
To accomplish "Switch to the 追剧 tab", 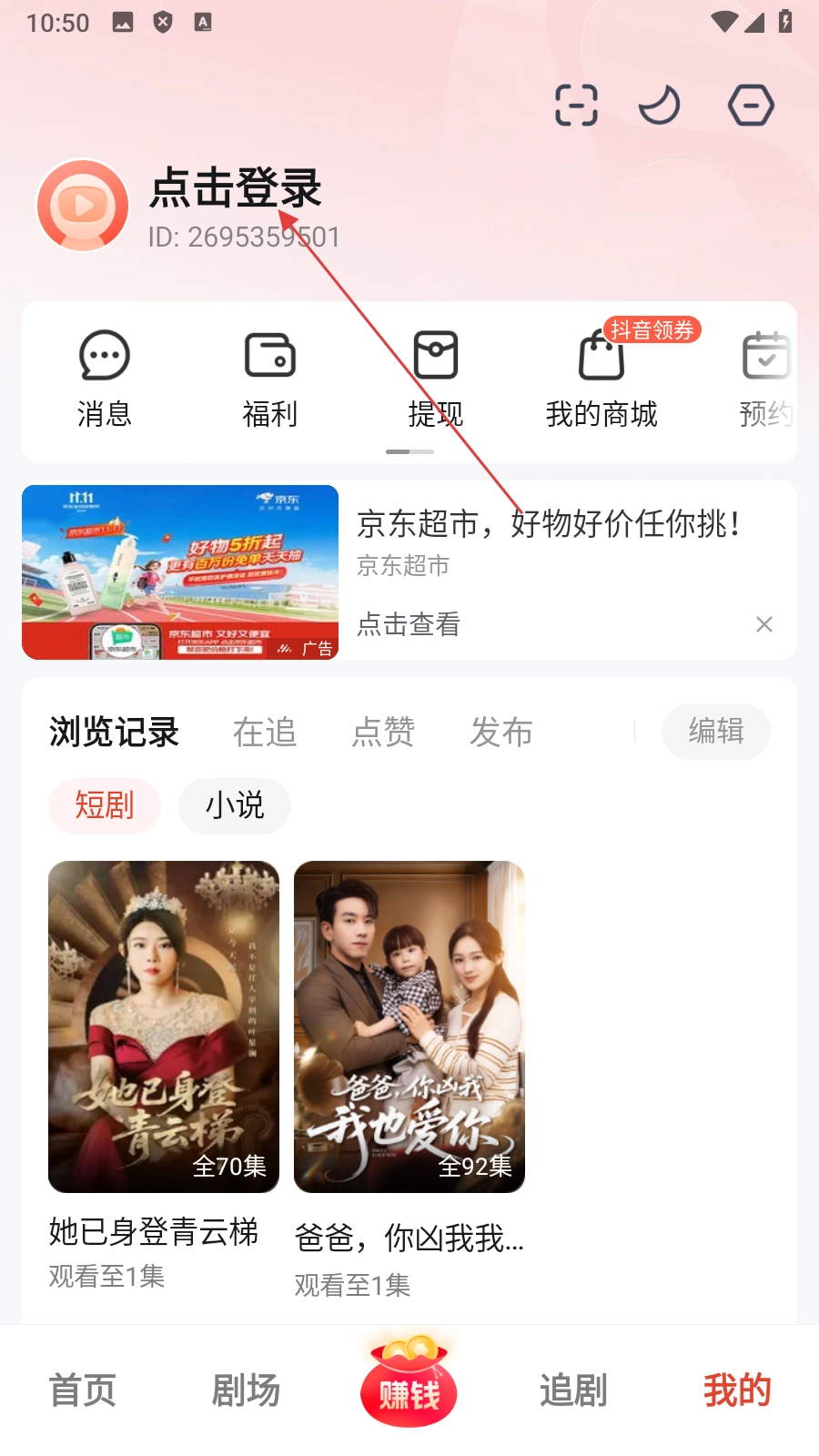I will tap(573, 1390).
